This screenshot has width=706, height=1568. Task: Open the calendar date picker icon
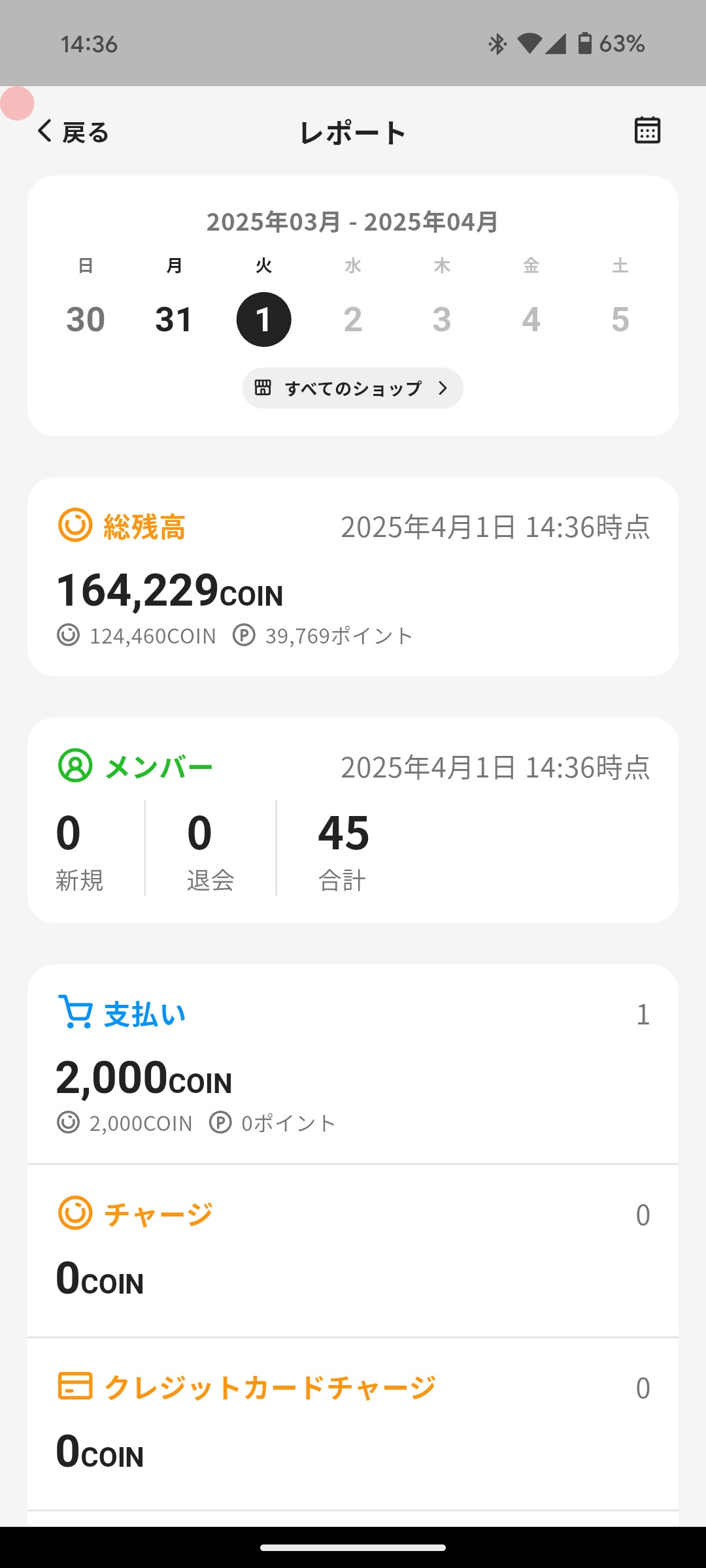click(x=647, y=130)
